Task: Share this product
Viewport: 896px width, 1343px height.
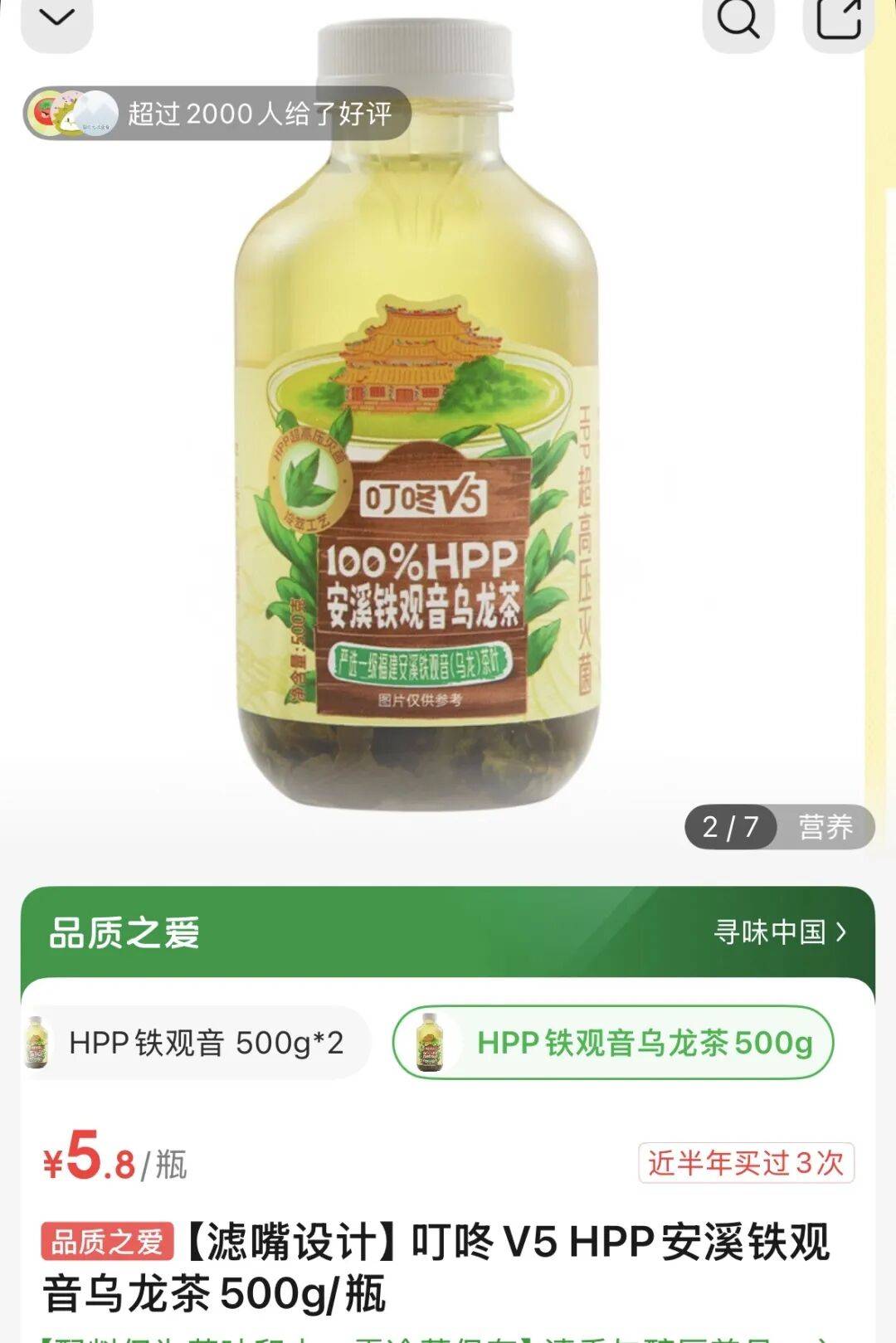Action: pos(838,19)
